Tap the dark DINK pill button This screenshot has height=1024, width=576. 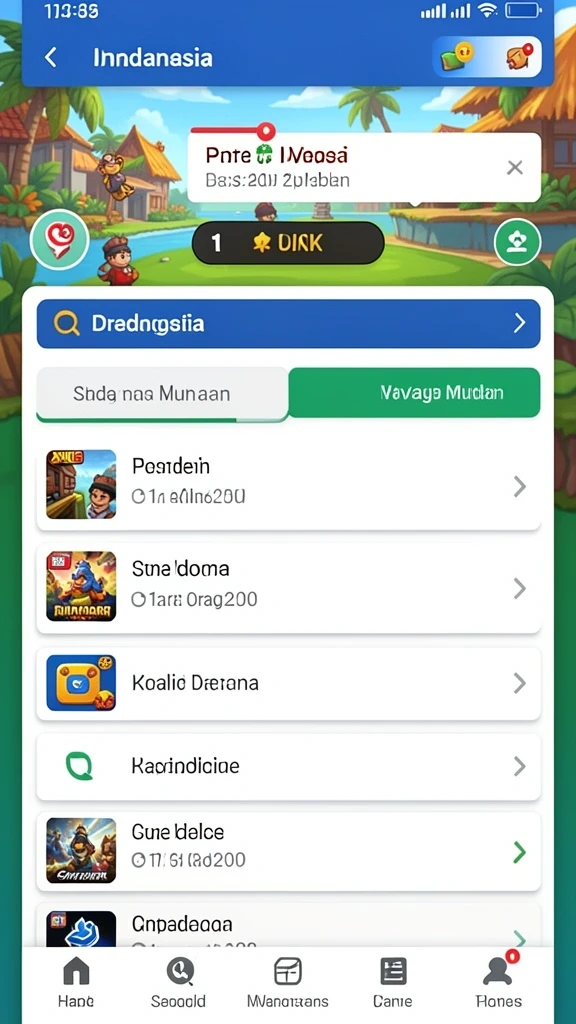pyautogui.click(x=288, y=243)
